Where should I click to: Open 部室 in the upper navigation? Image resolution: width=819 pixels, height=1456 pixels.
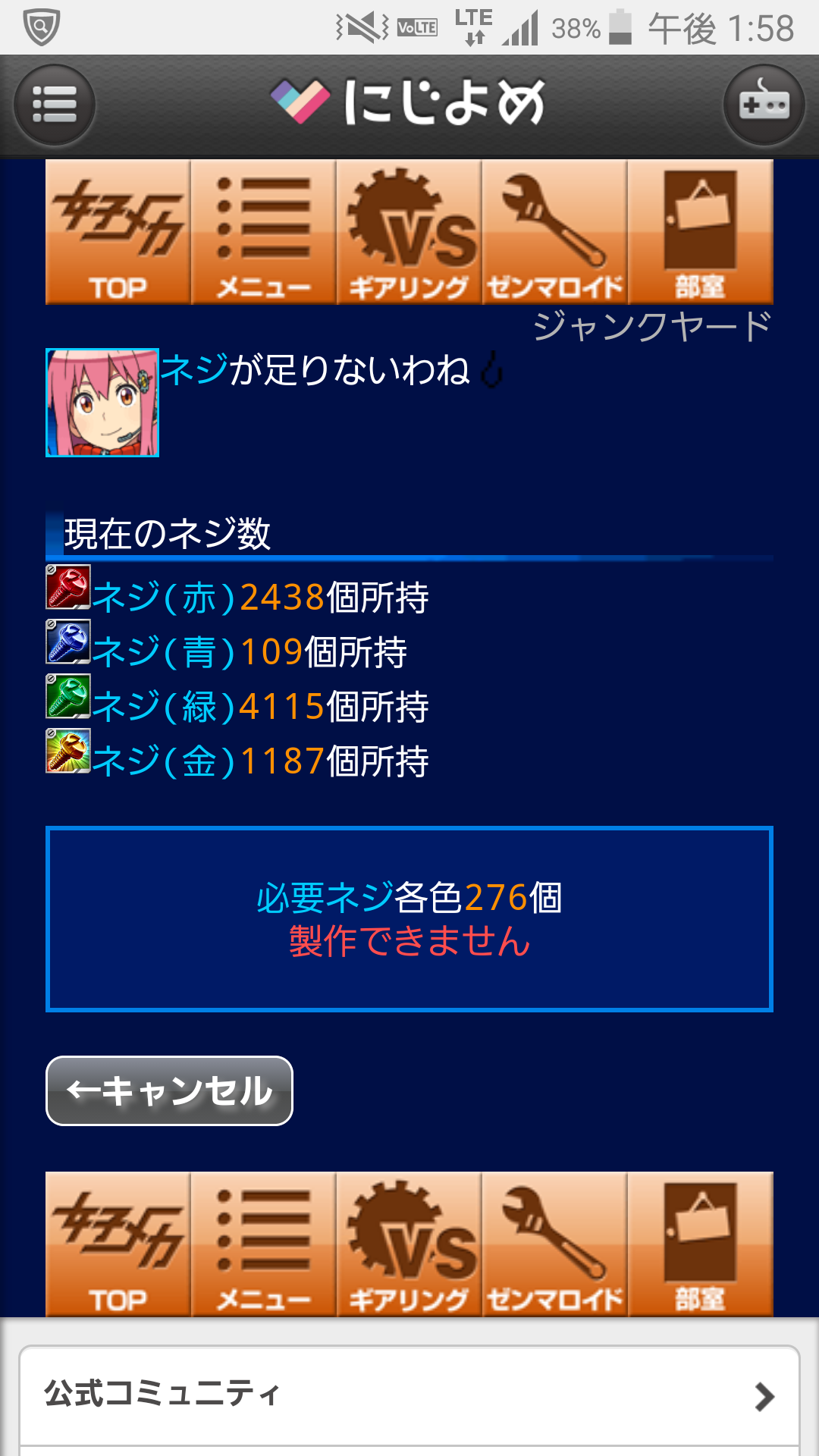700,232
